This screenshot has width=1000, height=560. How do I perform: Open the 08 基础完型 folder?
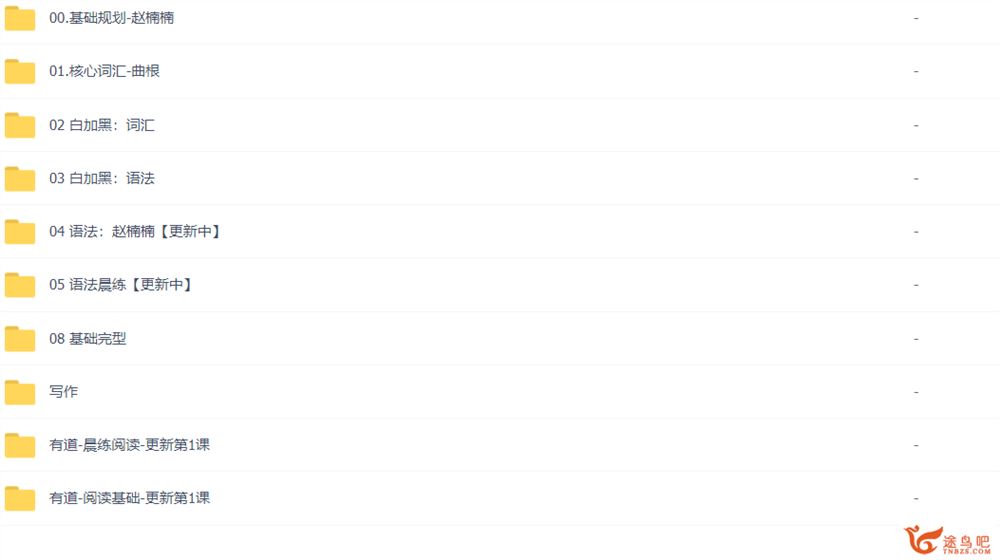[x=87, y=339]
